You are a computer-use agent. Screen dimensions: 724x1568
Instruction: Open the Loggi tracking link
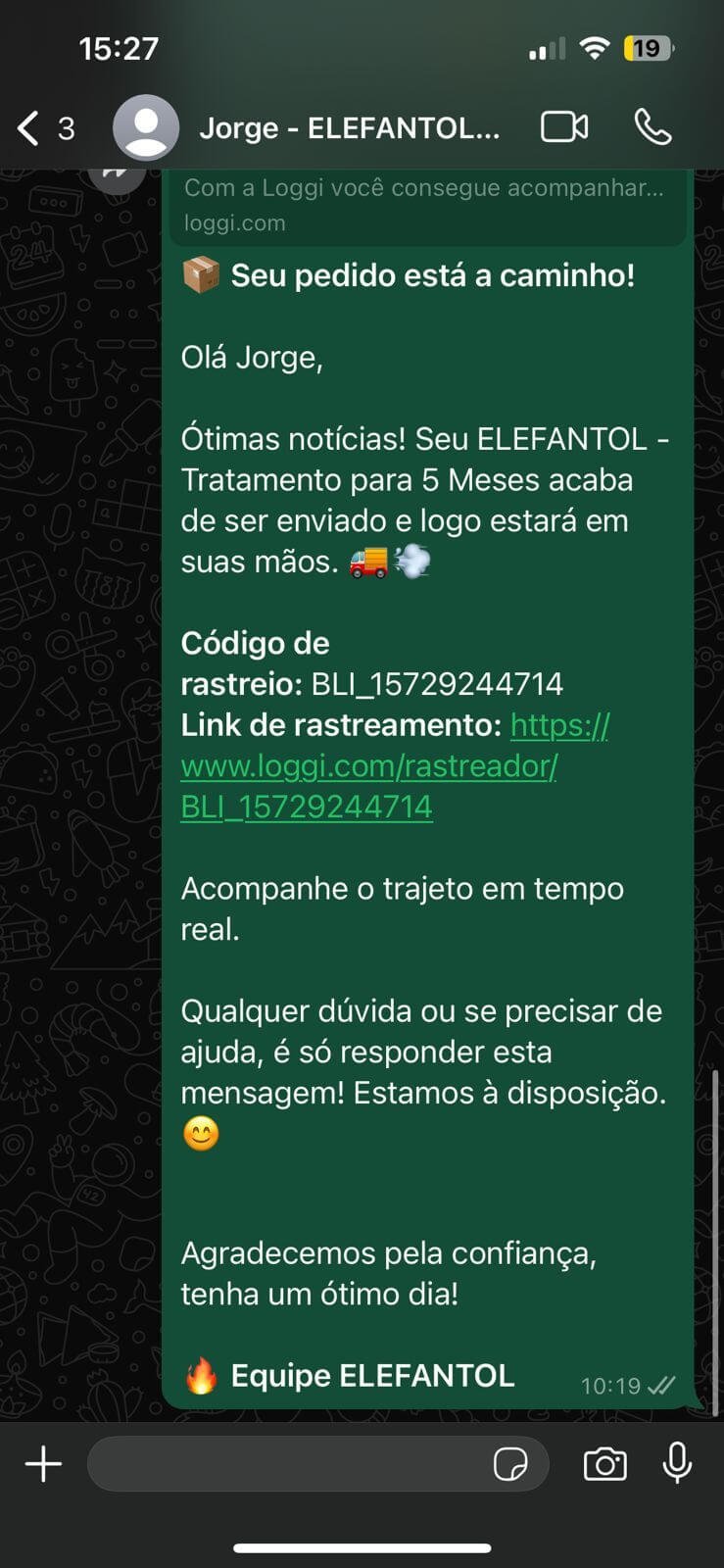[369, 766]
